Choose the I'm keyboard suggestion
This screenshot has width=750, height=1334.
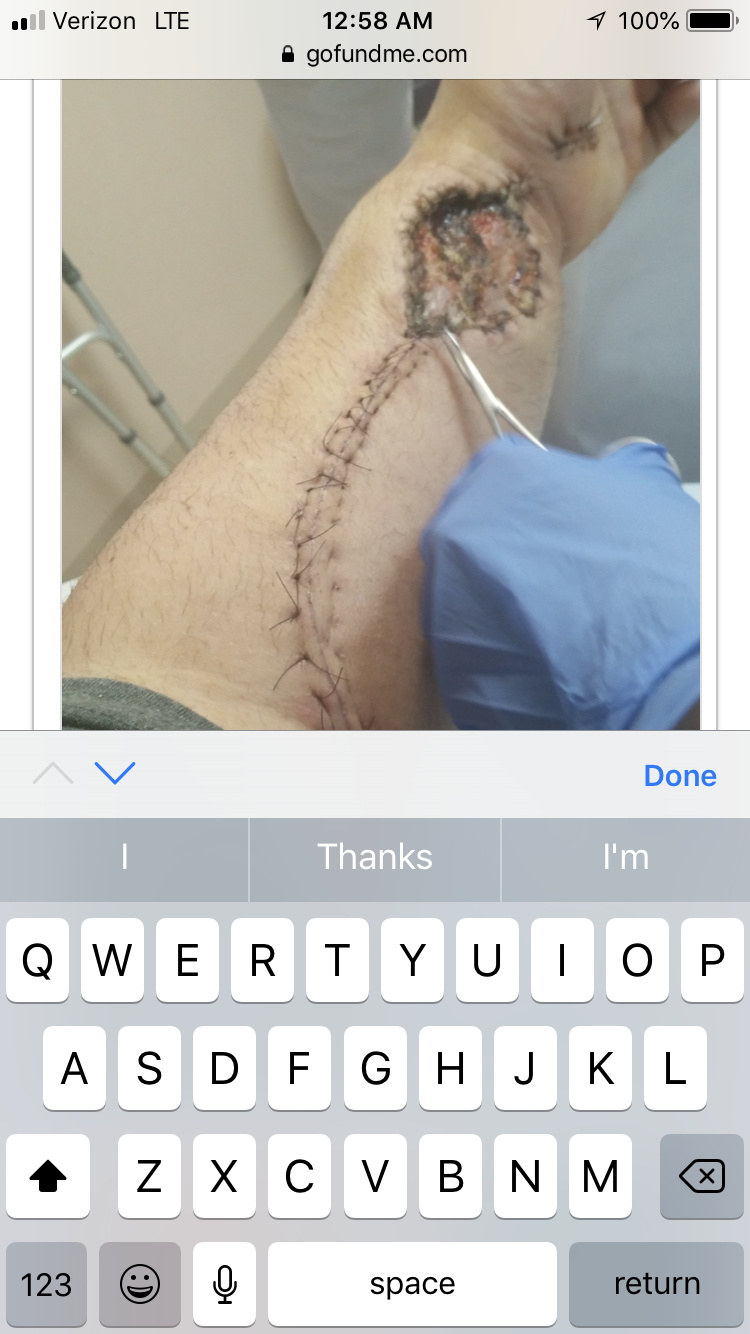point(625,857)
